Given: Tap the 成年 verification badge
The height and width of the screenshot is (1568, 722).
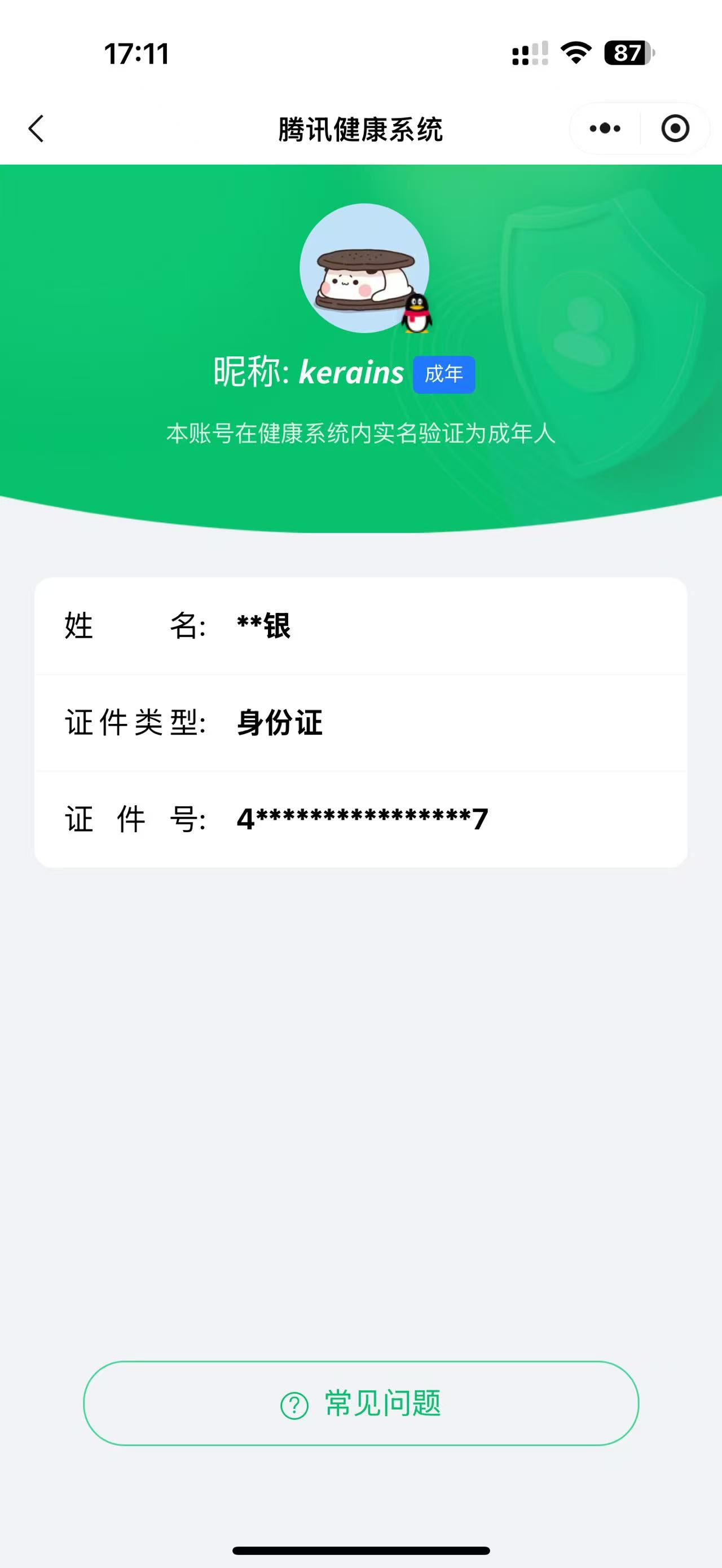Looking at the screenshot, I should [444, 374].
